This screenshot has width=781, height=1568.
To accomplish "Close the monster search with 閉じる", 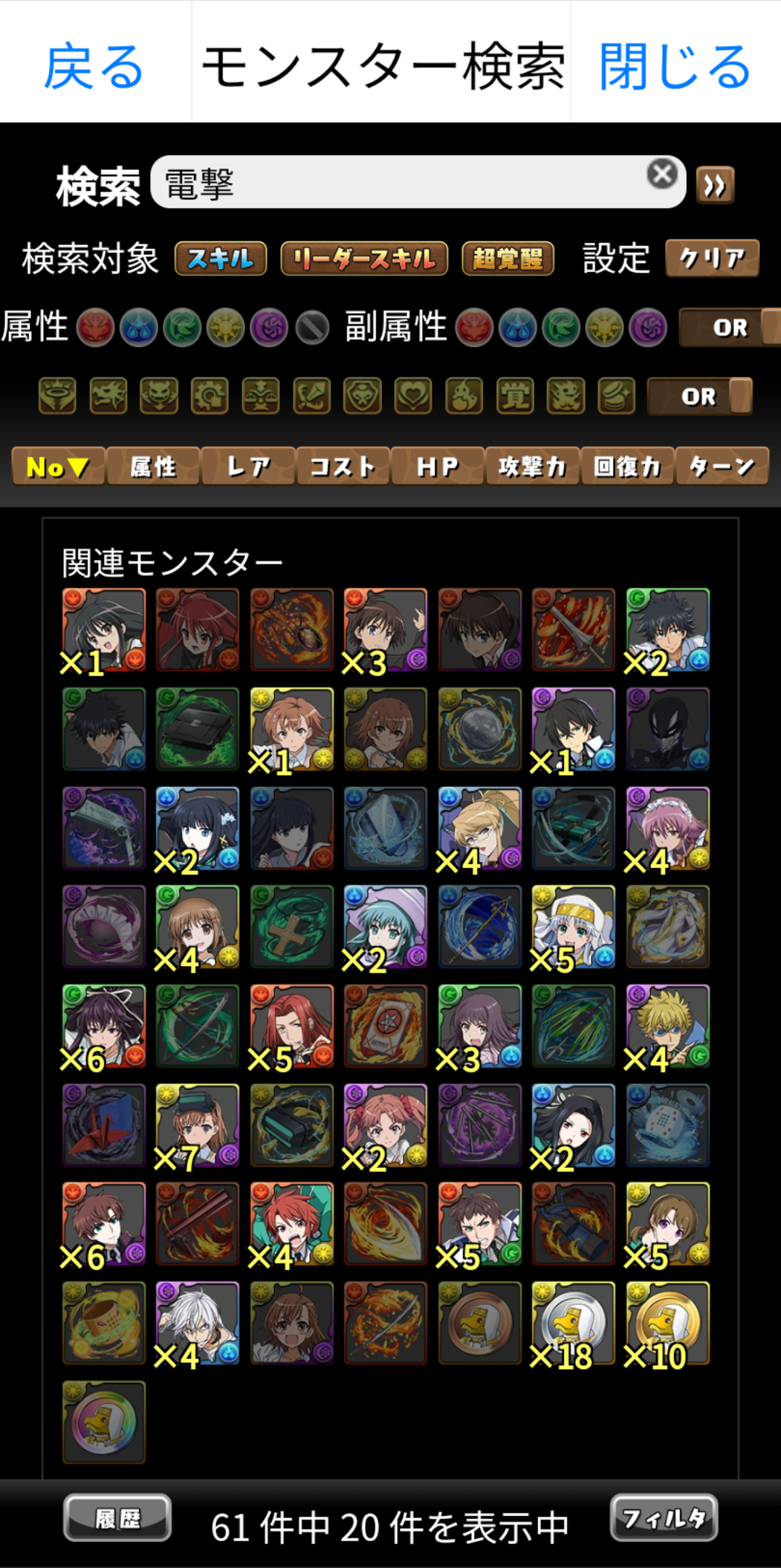I will (x=675, y=67).
